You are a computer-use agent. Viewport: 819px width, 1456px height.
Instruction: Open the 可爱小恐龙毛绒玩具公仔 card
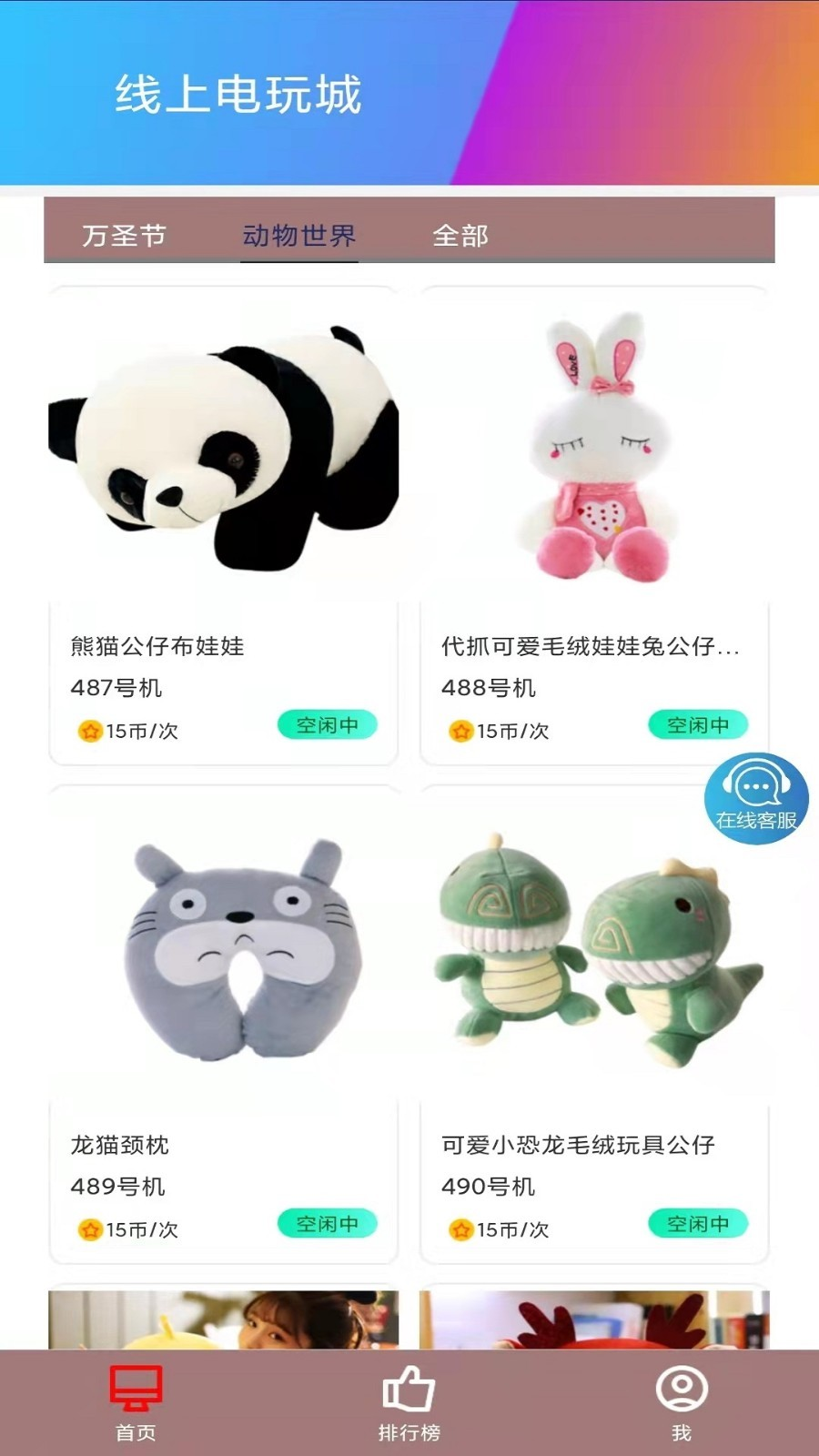(x=594, y=1024)
